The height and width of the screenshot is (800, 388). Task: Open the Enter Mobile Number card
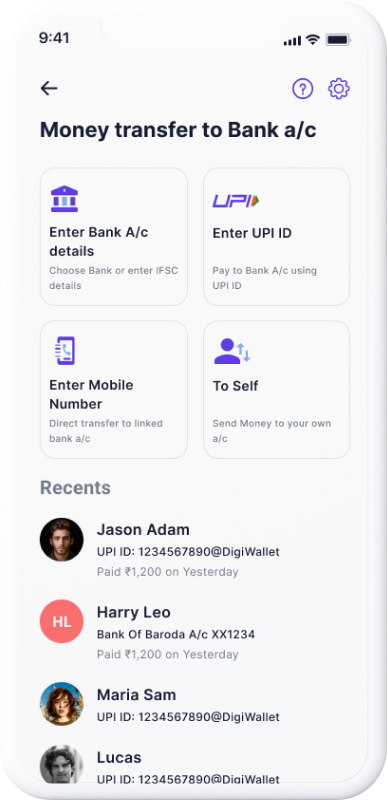[x=114, y=390]
